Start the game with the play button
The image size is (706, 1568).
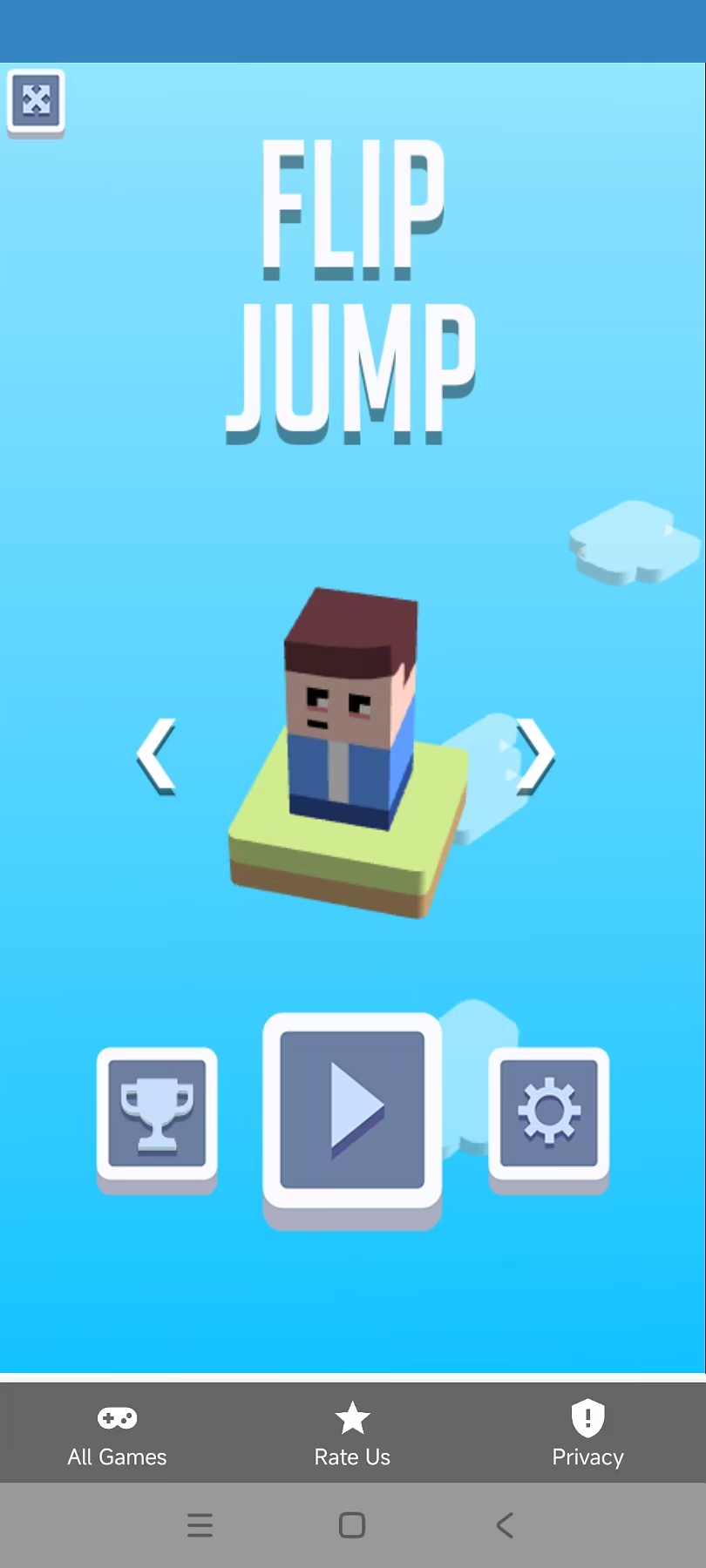point(352,1118)
